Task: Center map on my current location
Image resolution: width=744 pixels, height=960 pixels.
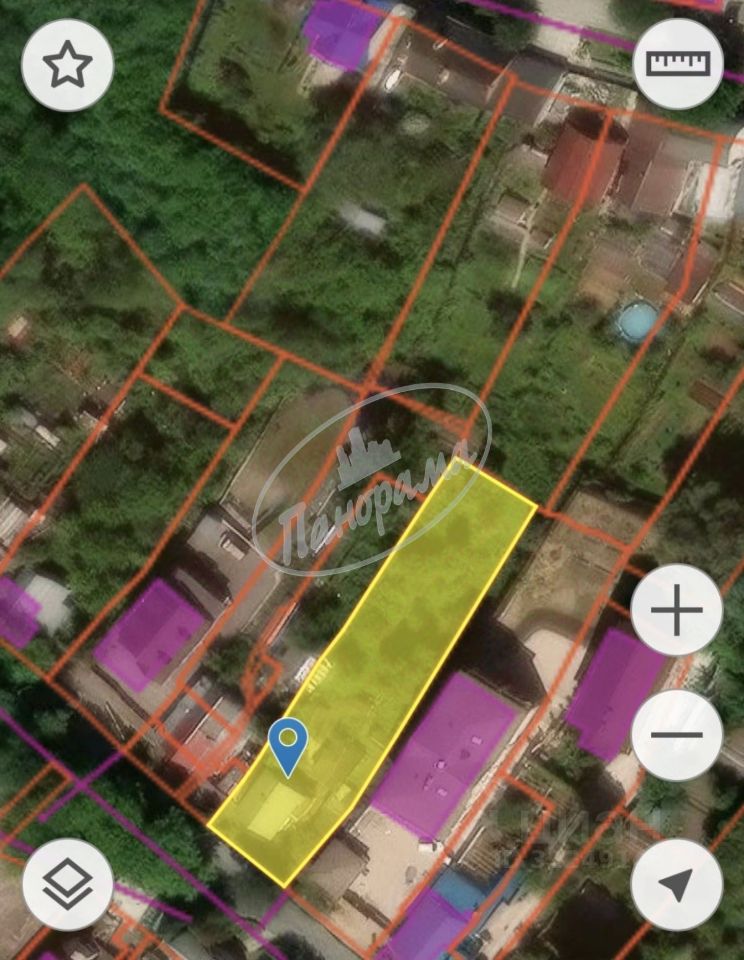Action: tap(677, 884)
